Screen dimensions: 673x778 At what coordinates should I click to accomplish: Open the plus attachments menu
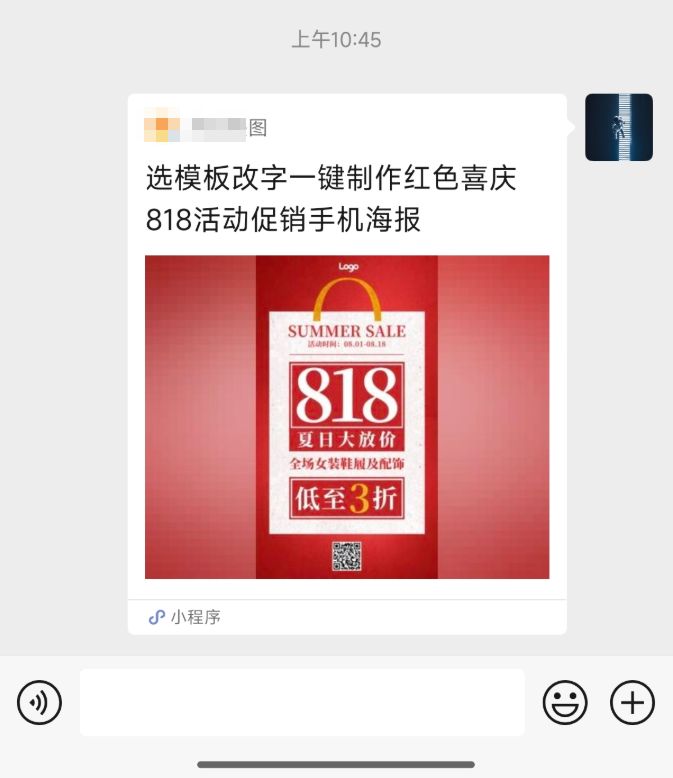[x=632, y=703]
